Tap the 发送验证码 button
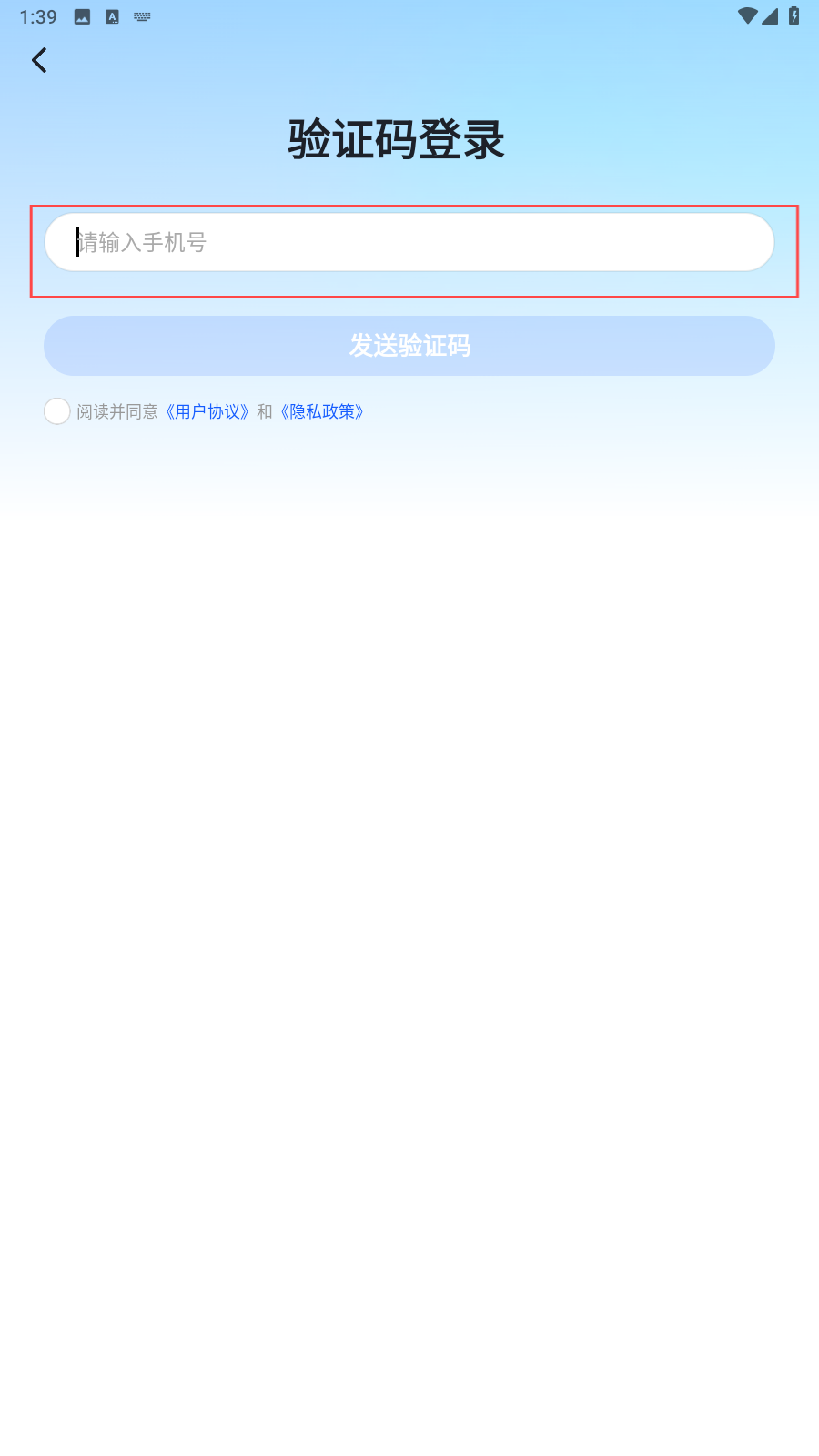The width and height of the screenshot is (819, 1456). tap(409, 346)
